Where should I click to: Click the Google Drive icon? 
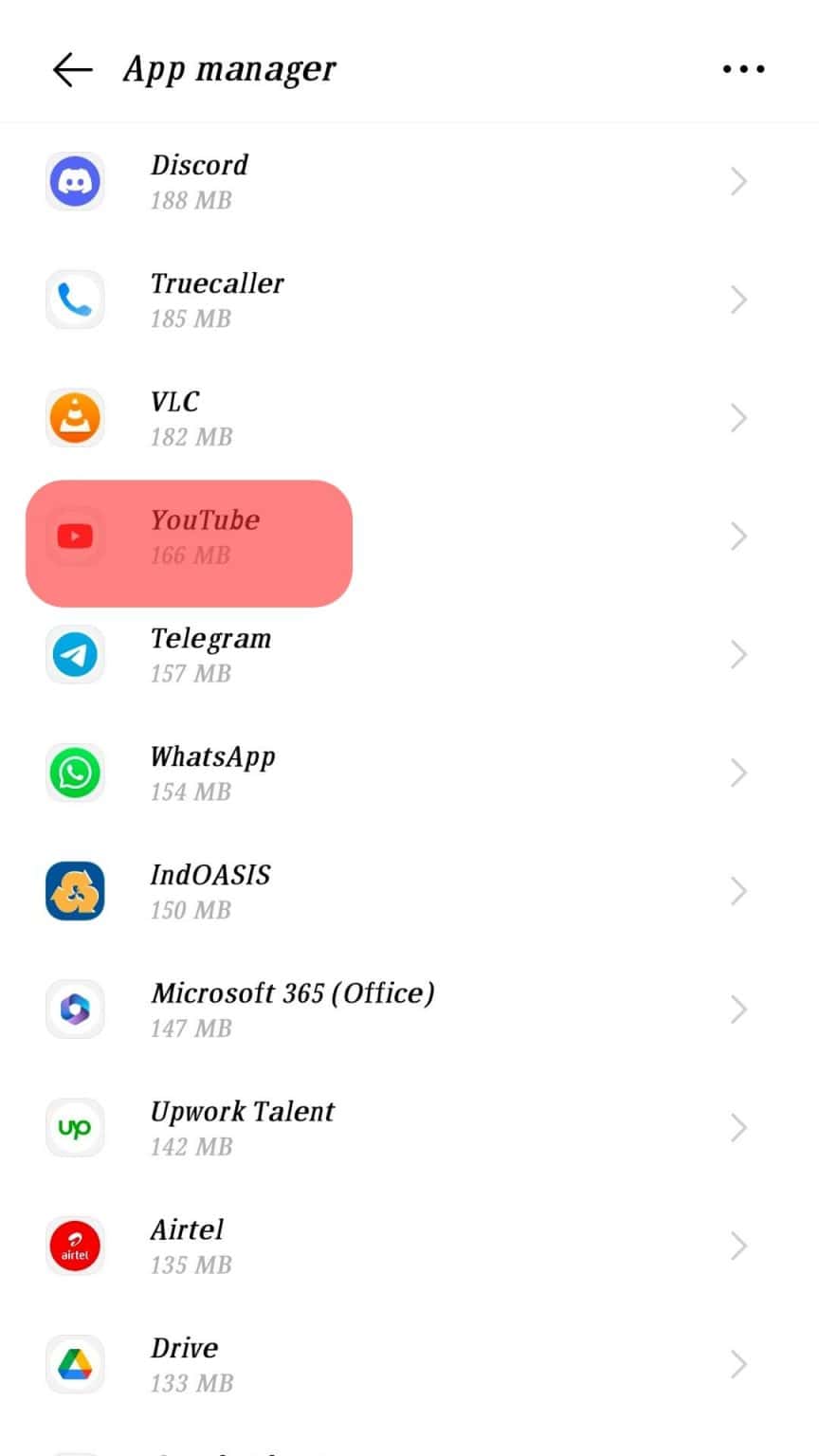click(x=75, y=1363)
